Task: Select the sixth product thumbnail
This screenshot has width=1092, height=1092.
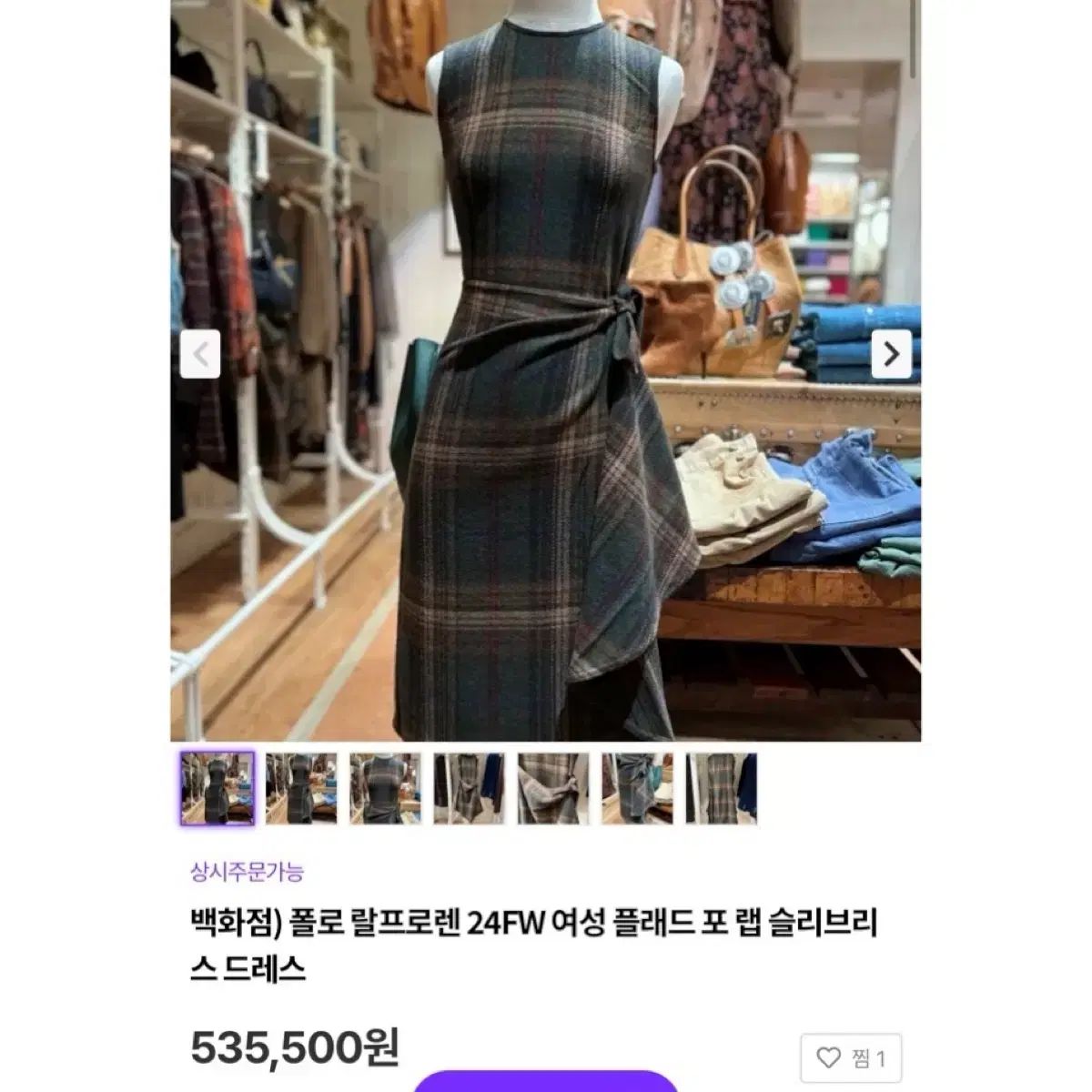Action: pos(637,788)
